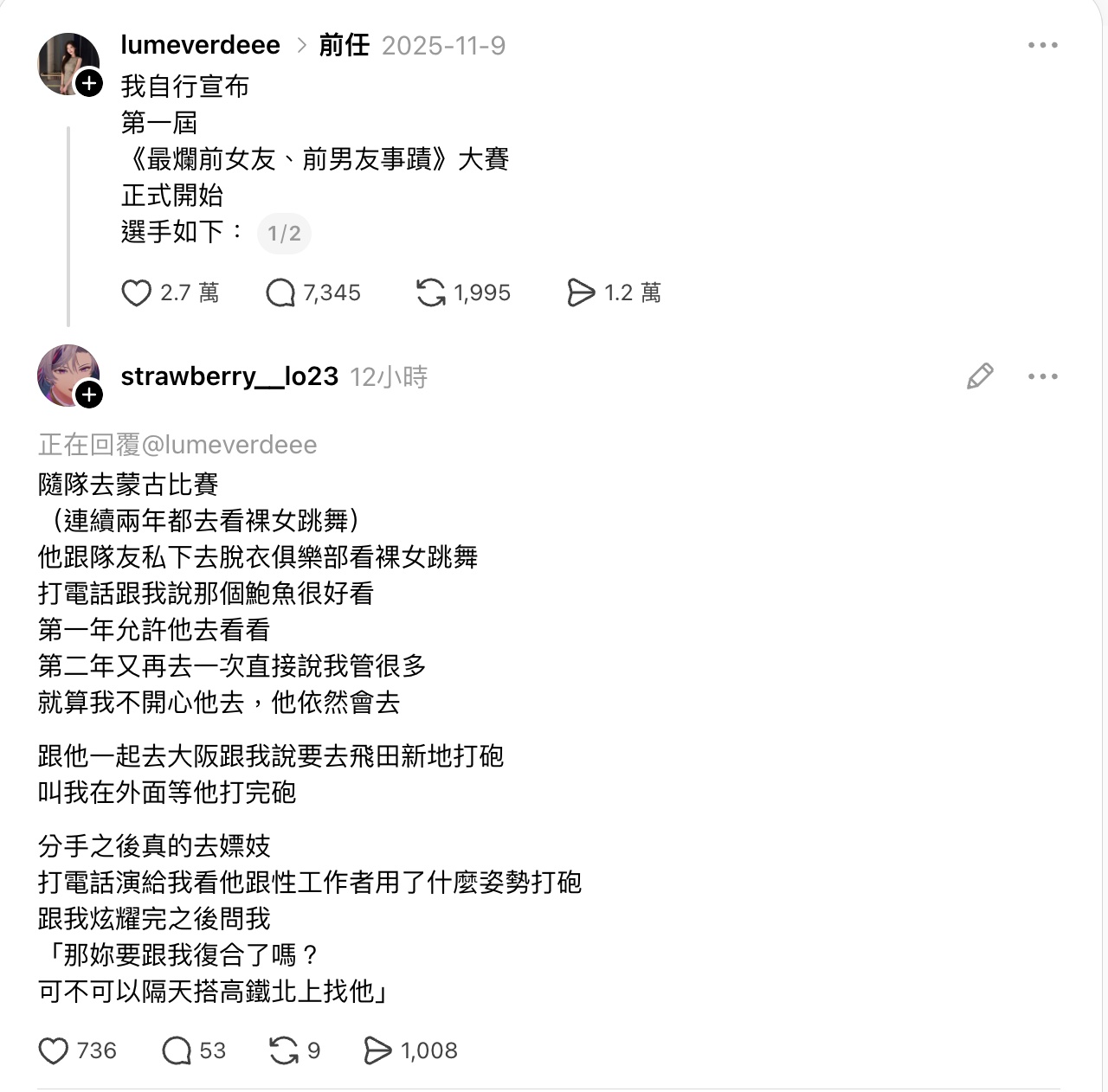
Task: Repost lumeverdeee's post
Action: pos(430,293)
